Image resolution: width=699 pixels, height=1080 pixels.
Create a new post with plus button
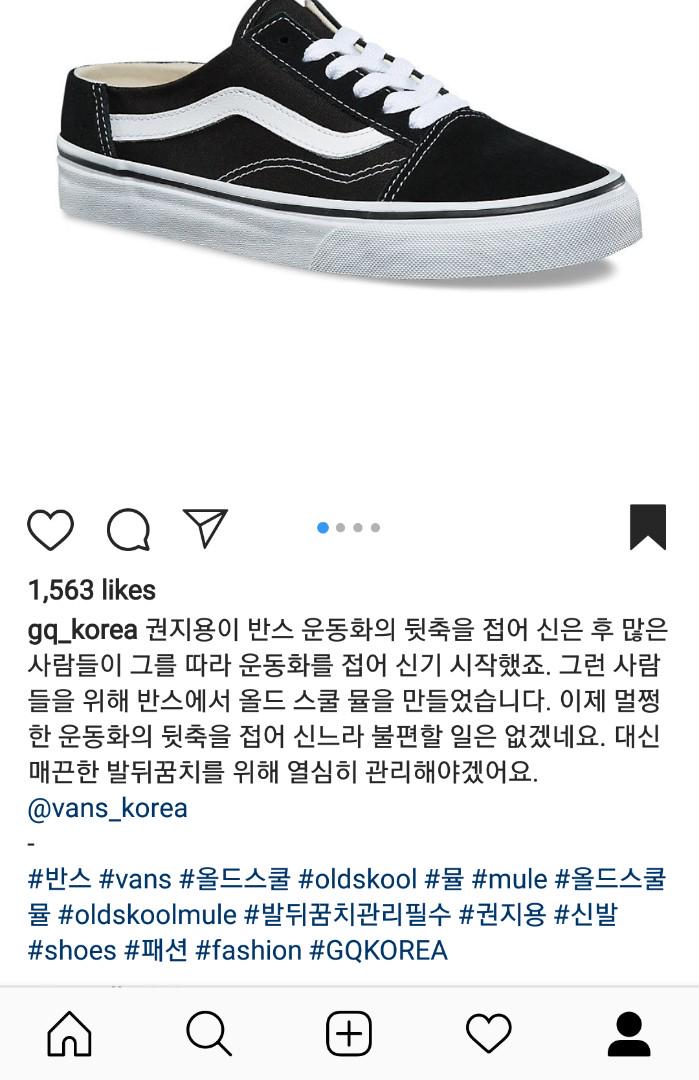tap(349, 1034)
